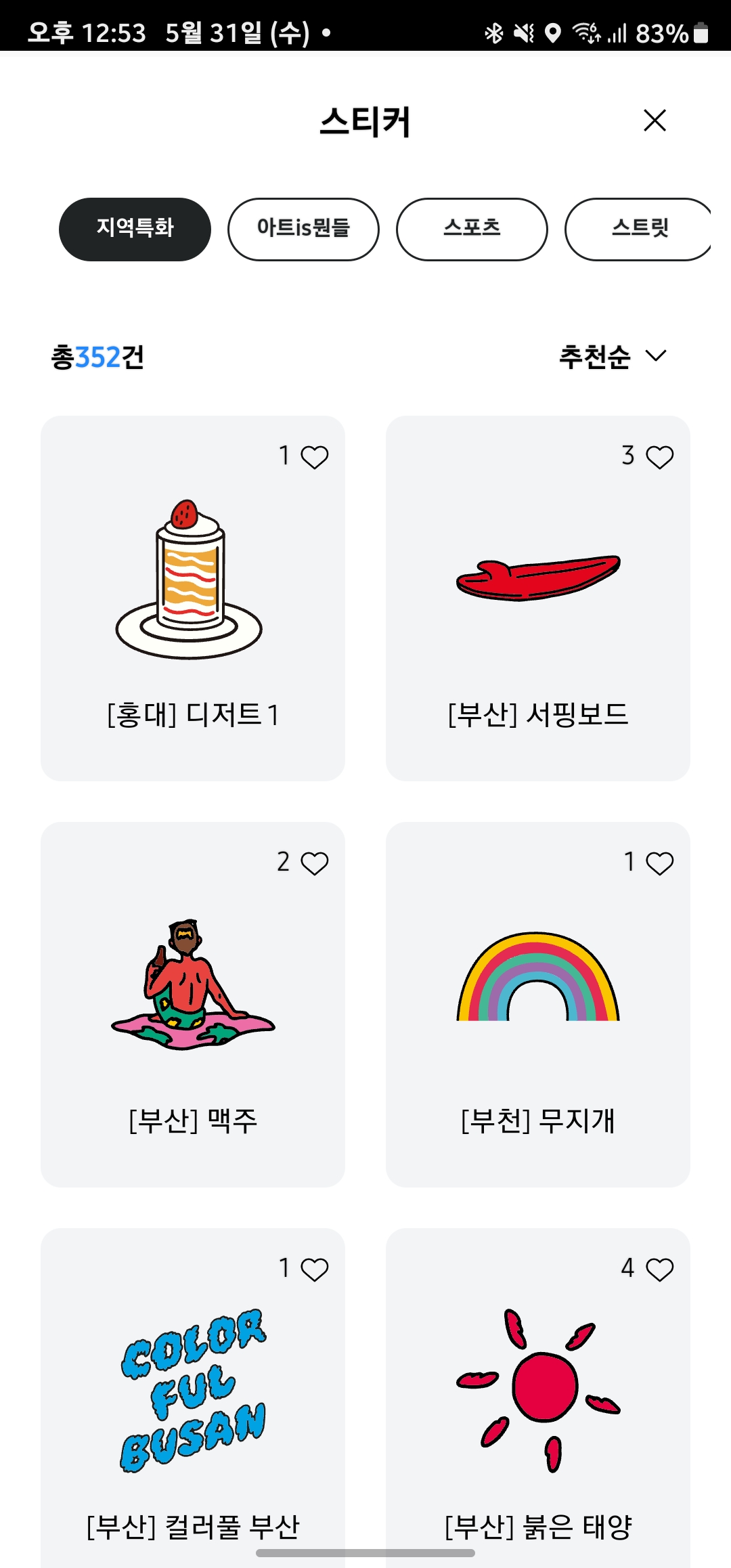Image resolution: width=731 pixels, height=1568 pixels.
Task: Open the 추천순 sort dropdown
Action: [613, 356]
